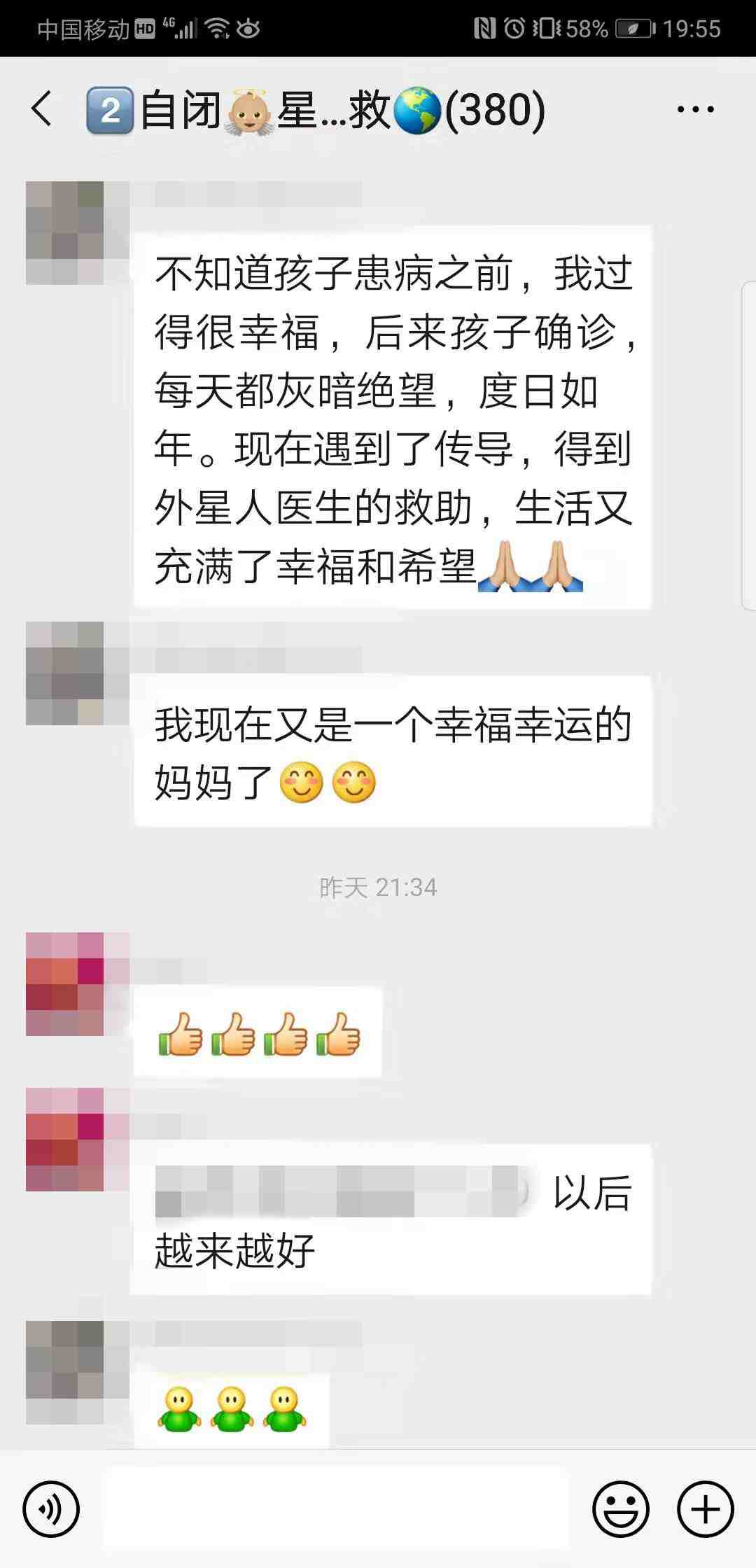Screen dimensions: 756x1568
Task: Open the emoji sticker picker
Action: click(620, 1509)
